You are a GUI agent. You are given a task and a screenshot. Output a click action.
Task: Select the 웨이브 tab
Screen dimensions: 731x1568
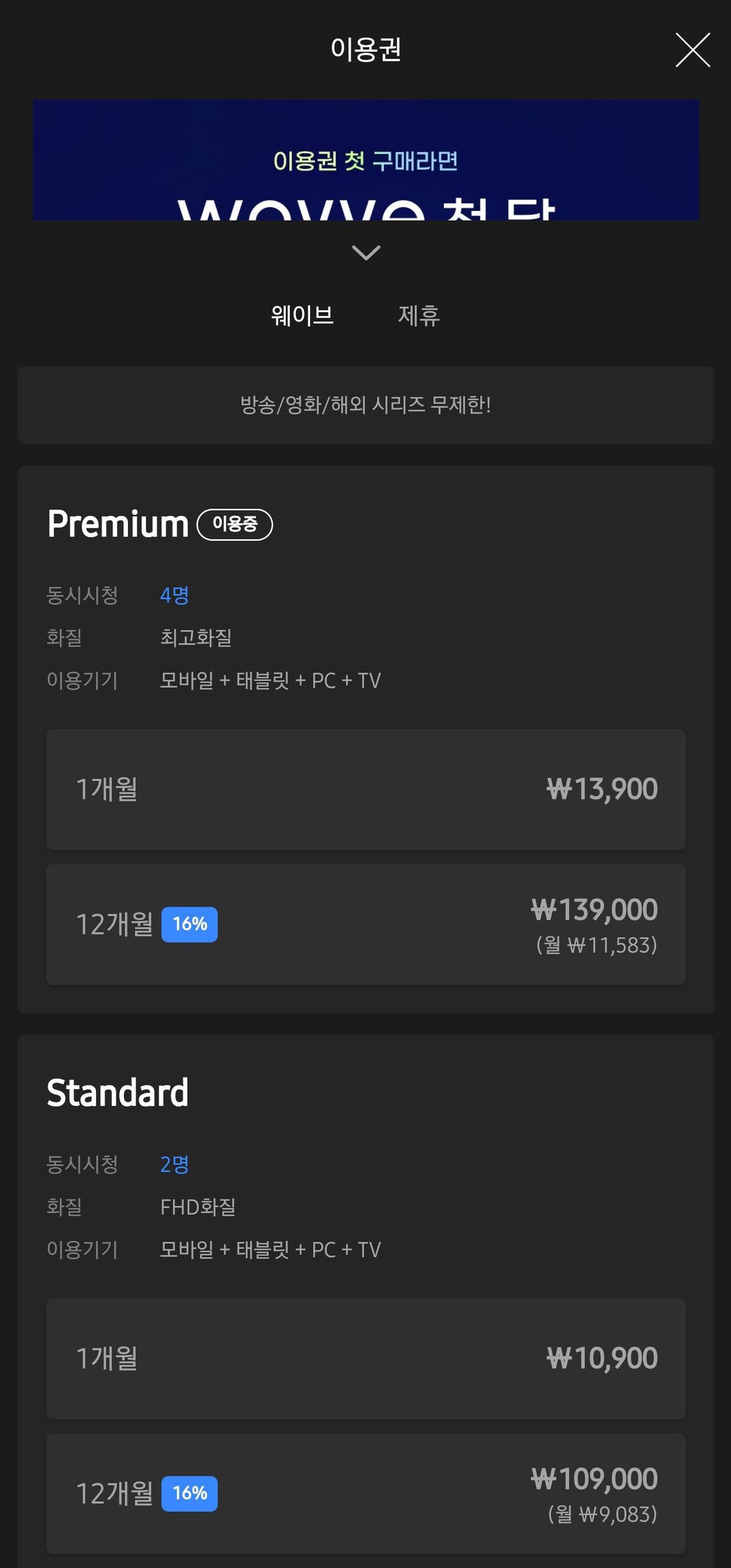[303, 315]
